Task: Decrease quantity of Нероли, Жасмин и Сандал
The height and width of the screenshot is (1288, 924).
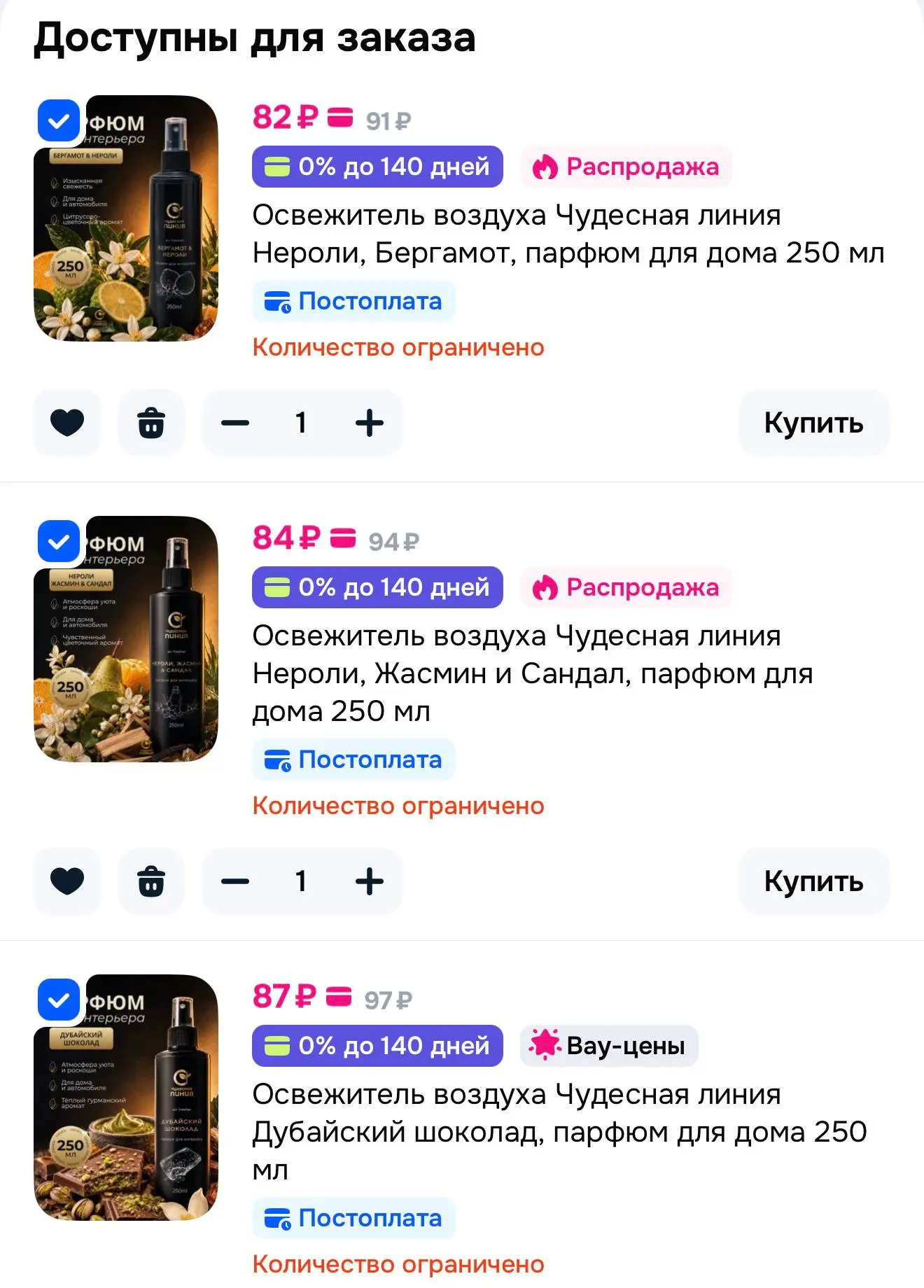Action: (x=235, y=881)
